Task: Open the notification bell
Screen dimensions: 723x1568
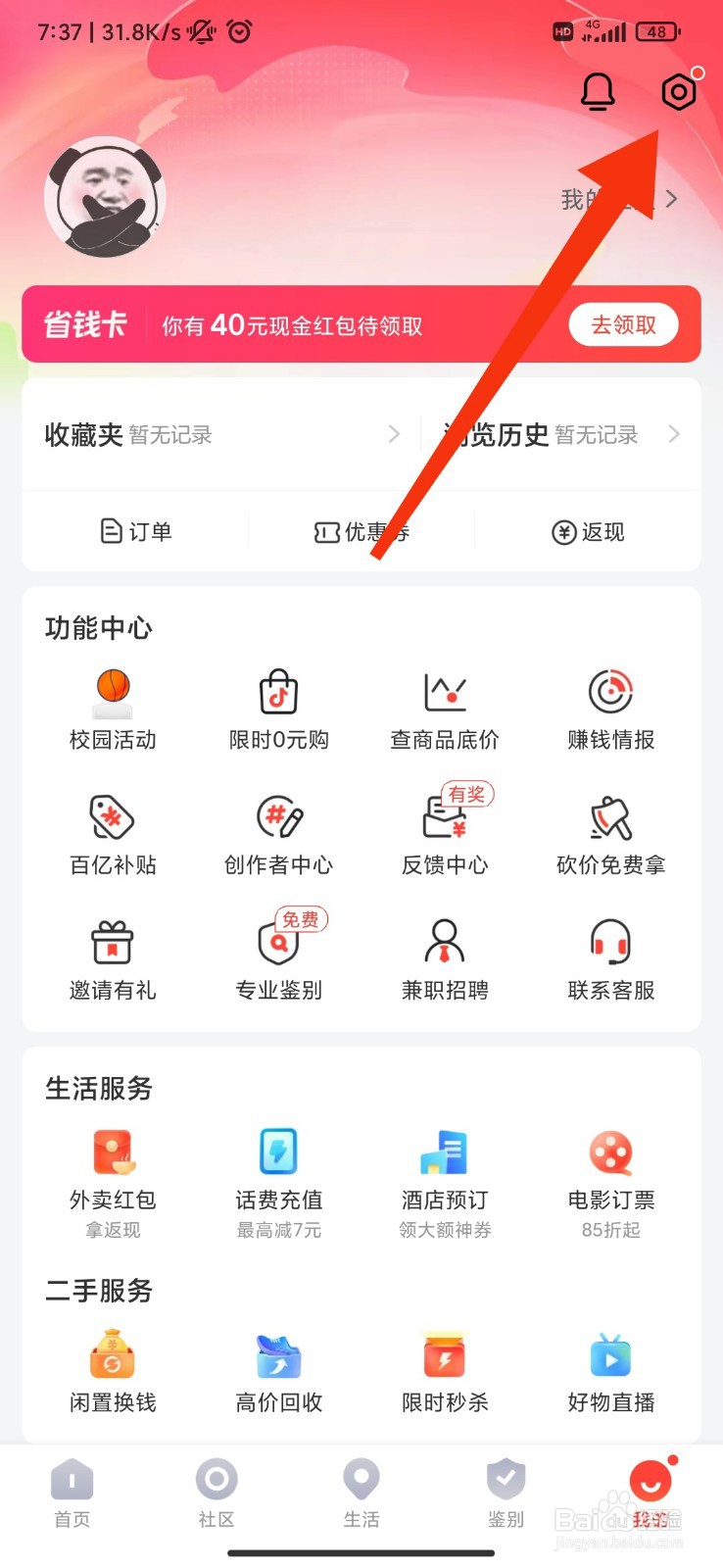Action: pos(598,91)
